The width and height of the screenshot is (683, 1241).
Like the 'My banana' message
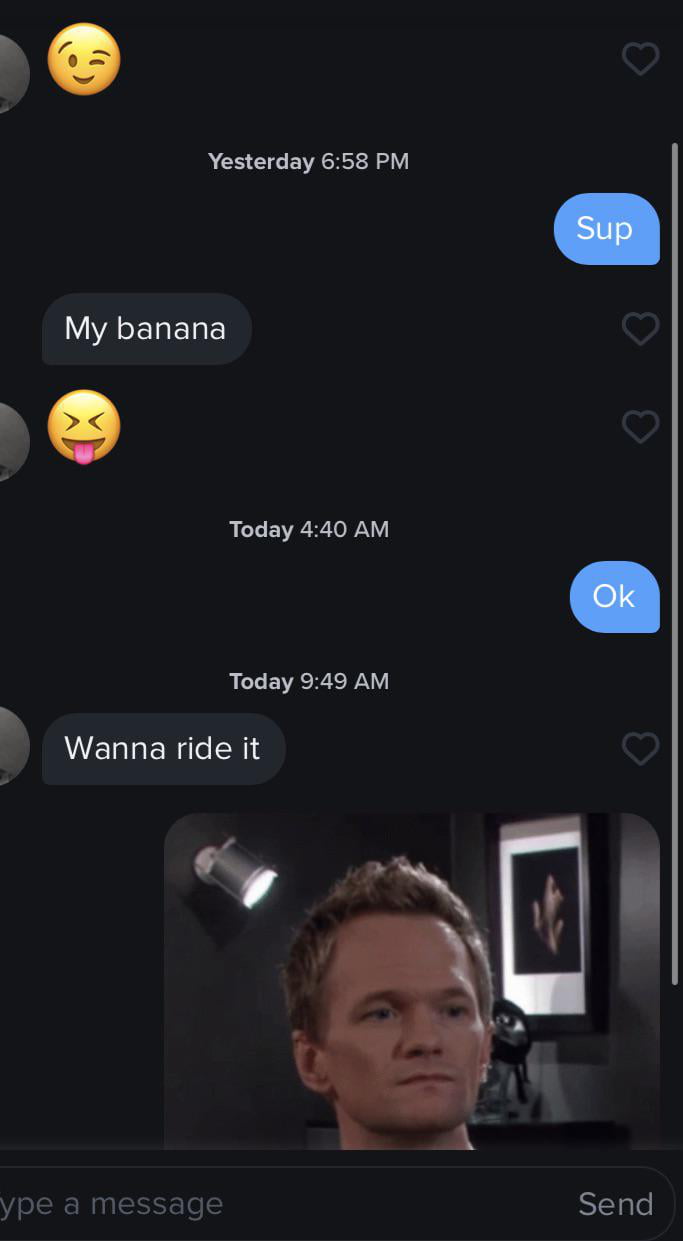point(640,328)
